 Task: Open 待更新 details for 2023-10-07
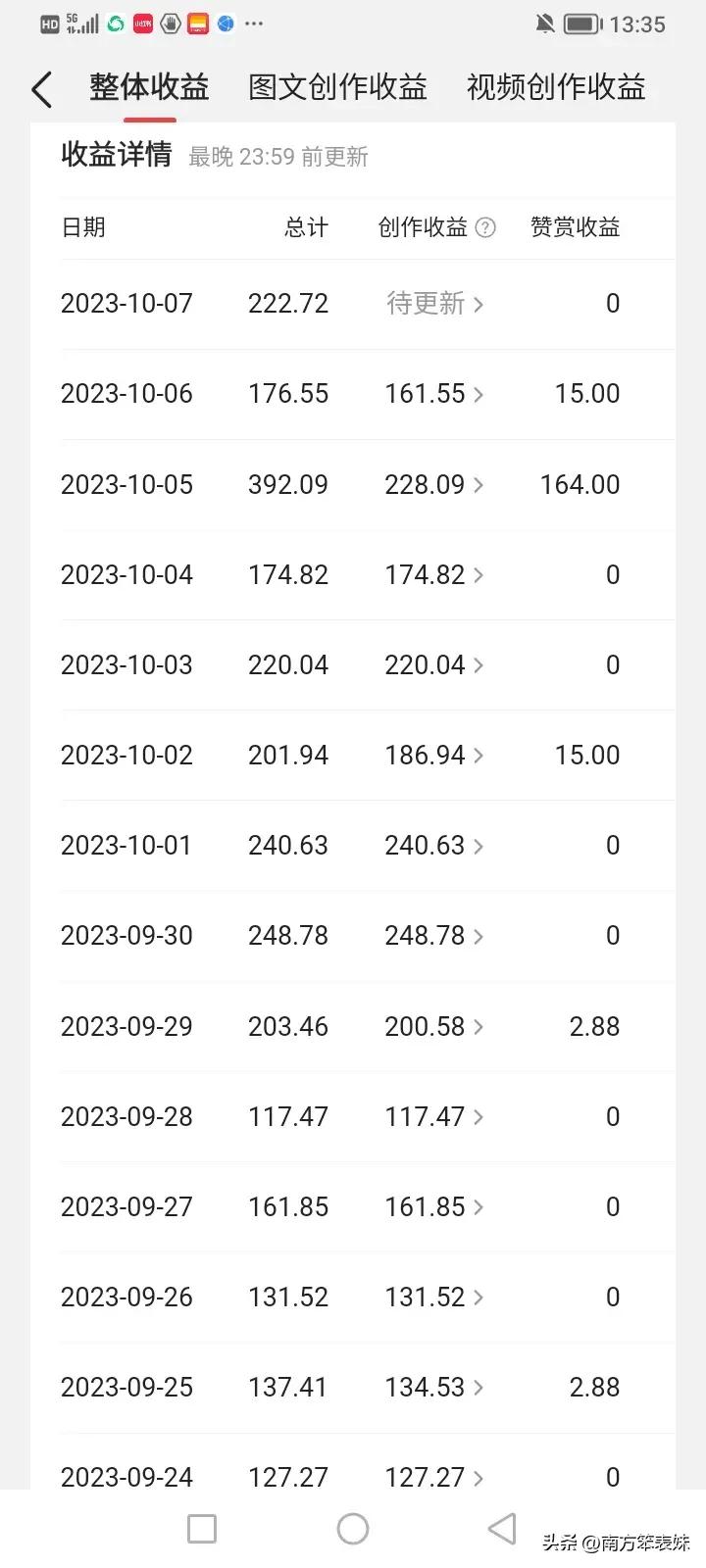434,304
